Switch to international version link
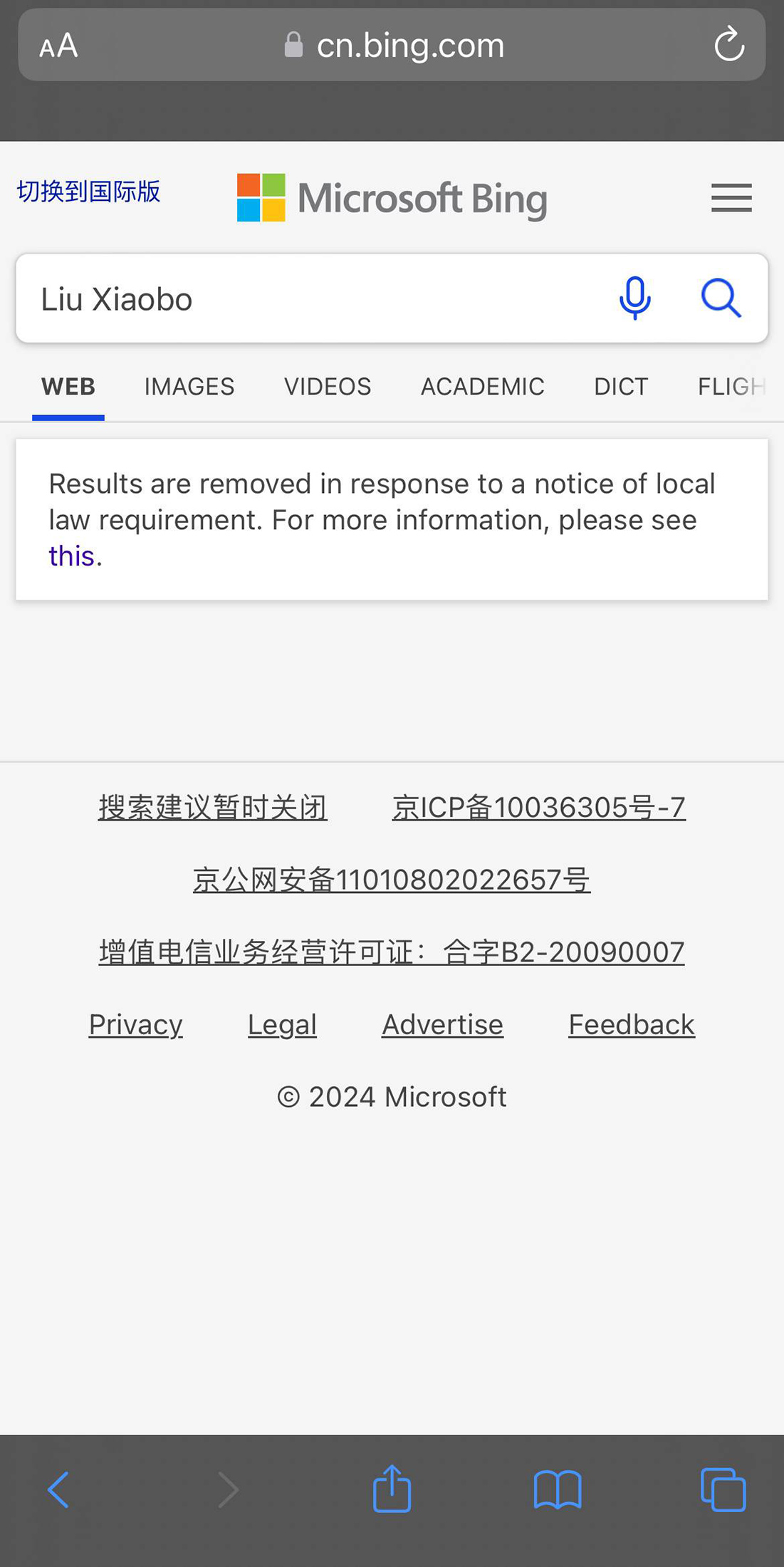784x1567 pixels. pos(89,191)
